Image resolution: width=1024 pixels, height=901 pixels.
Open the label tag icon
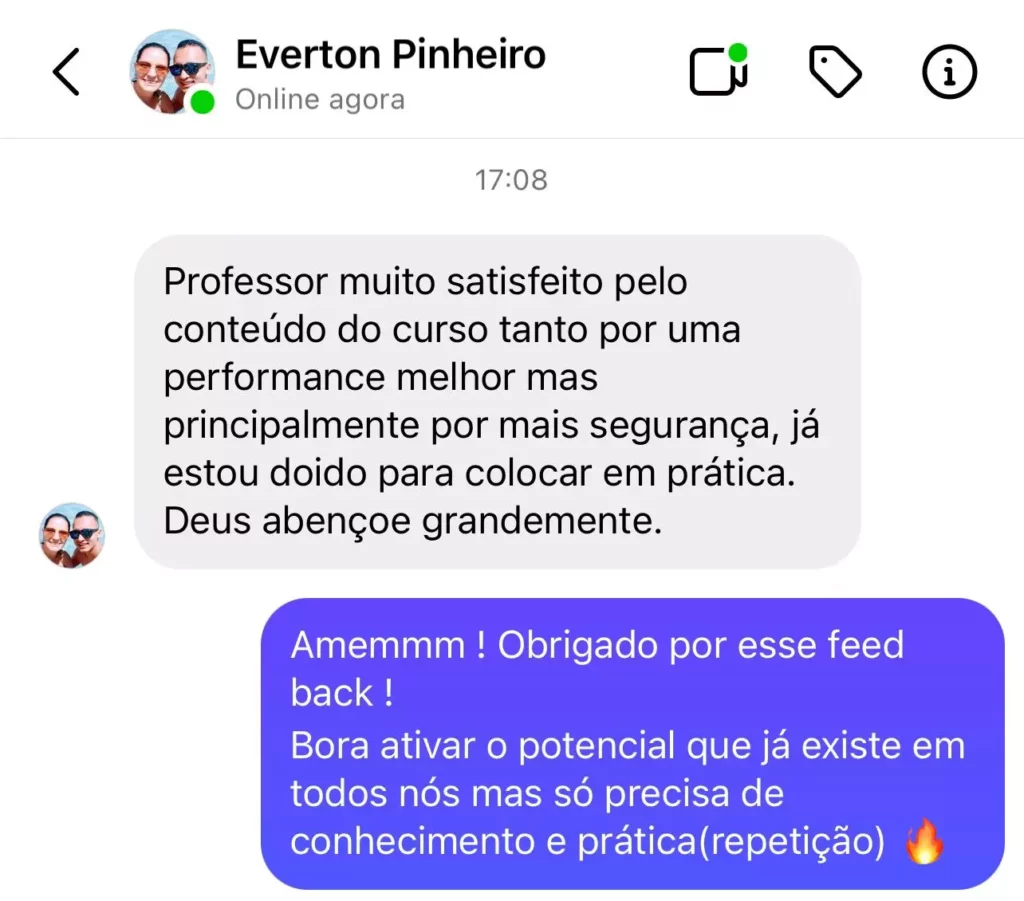coord(834,72)
